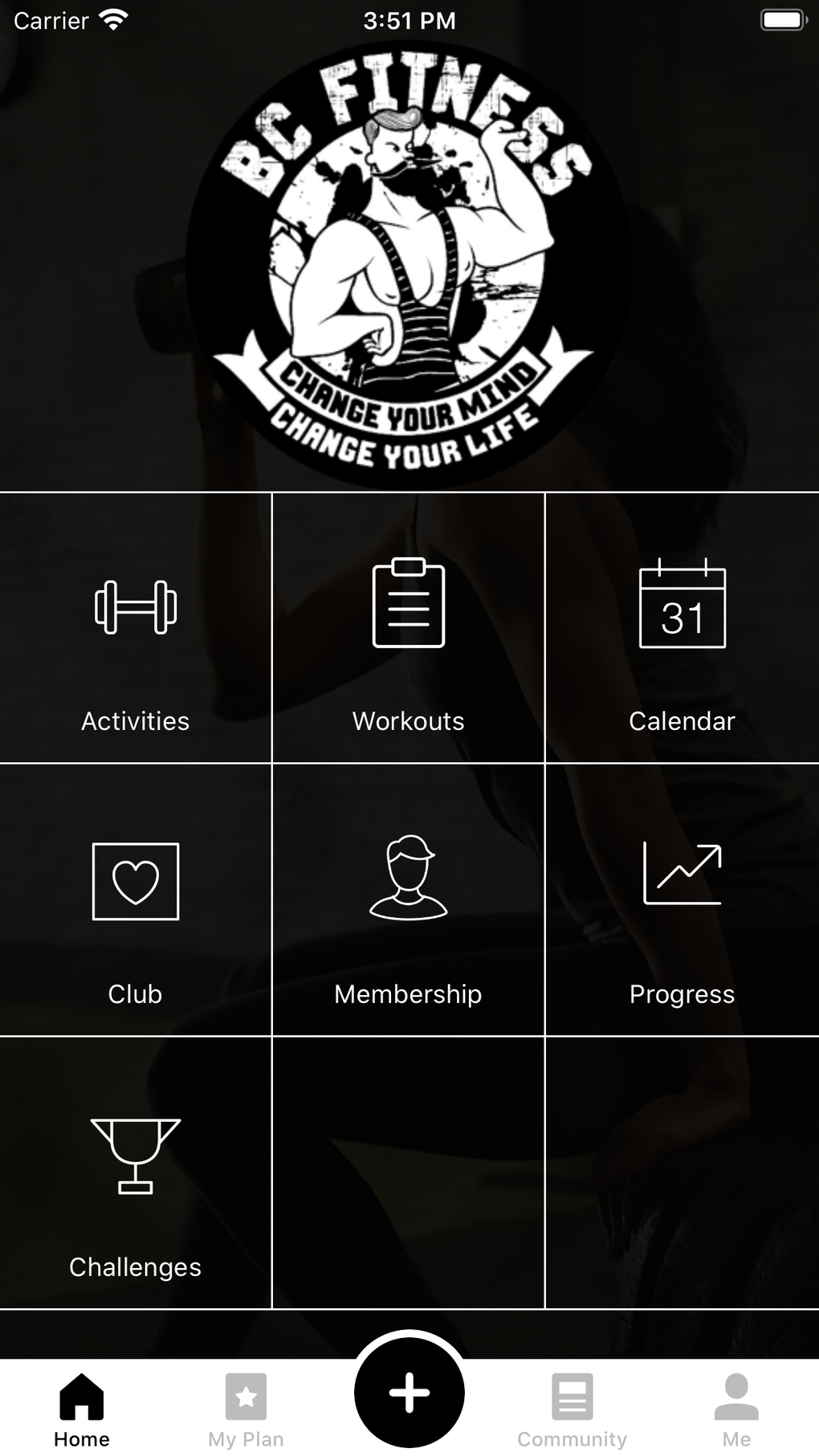
Task: View the Calendar
Action: tap(682, 628)
